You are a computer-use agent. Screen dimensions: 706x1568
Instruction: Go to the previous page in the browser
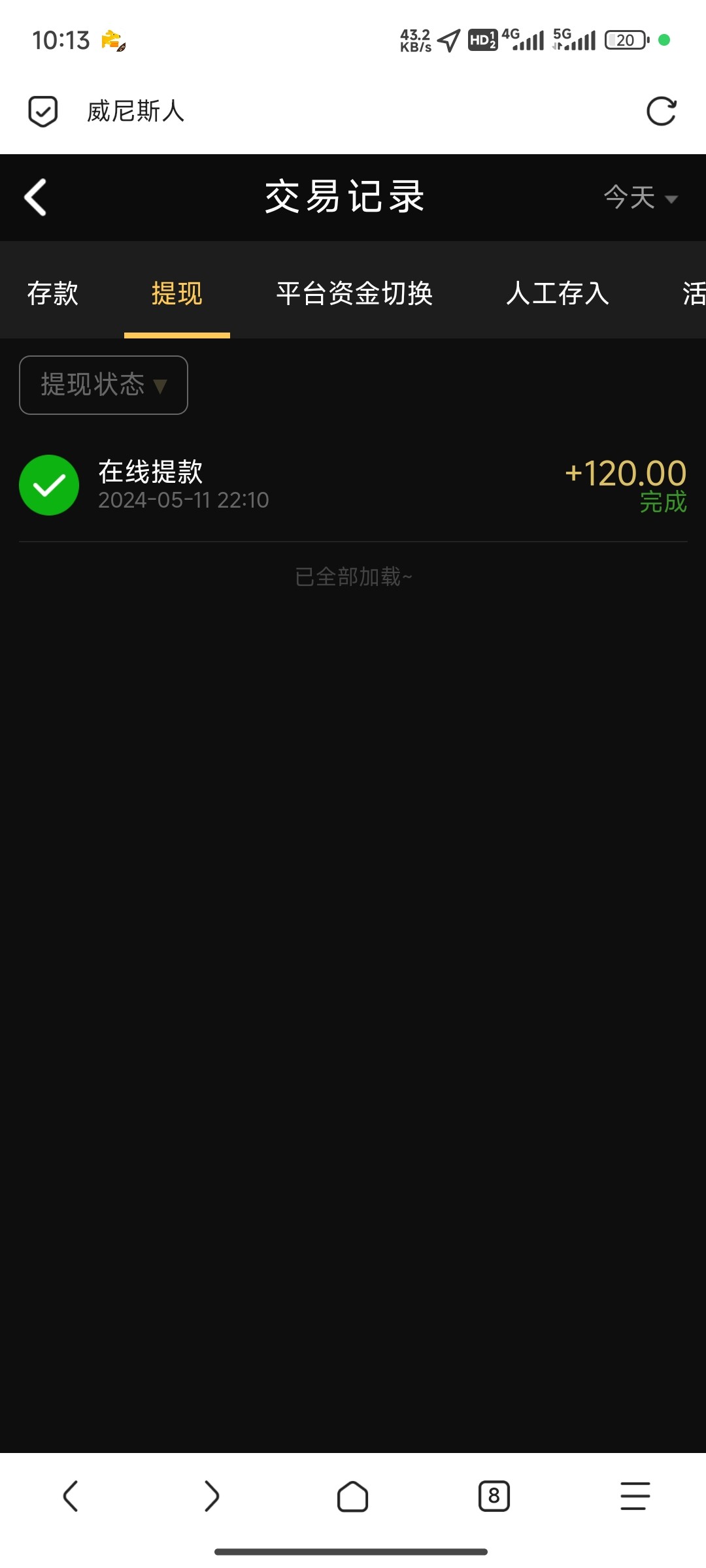click(x=71, y=1496)
